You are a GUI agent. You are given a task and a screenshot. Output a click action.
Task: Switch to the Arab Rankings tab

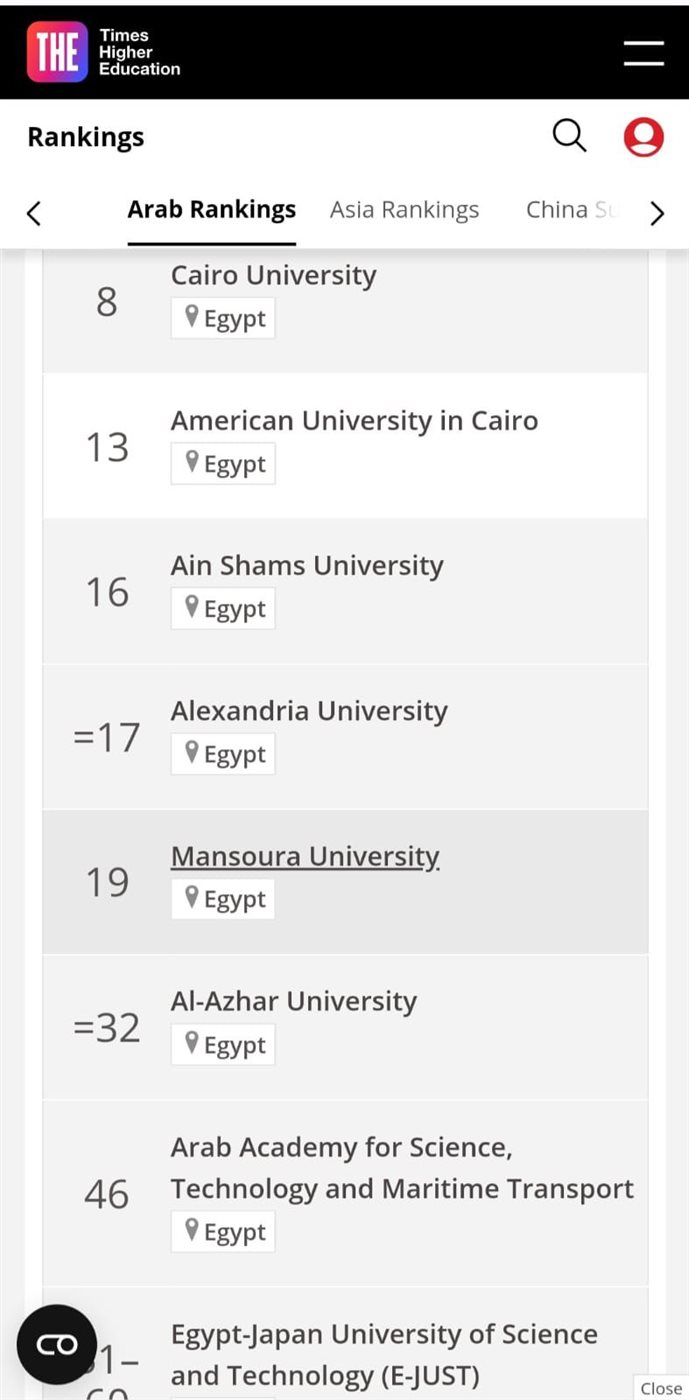211,210
